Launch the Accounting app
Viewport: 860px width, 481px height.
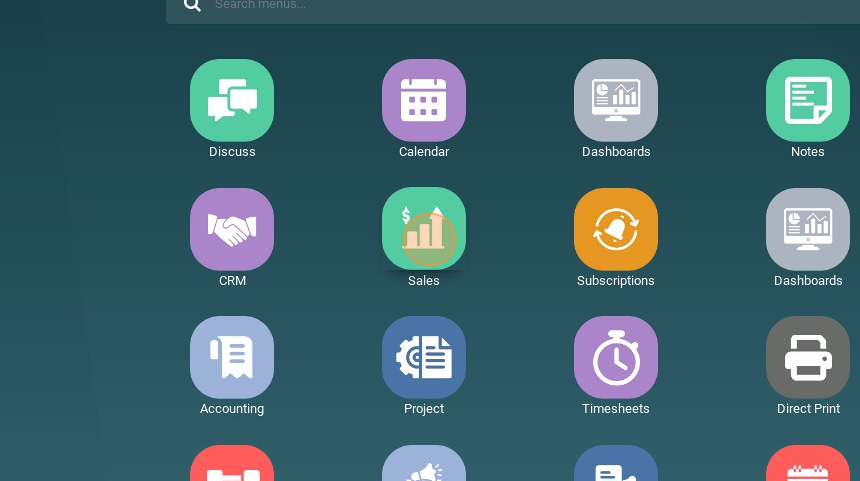pos(232,357)
